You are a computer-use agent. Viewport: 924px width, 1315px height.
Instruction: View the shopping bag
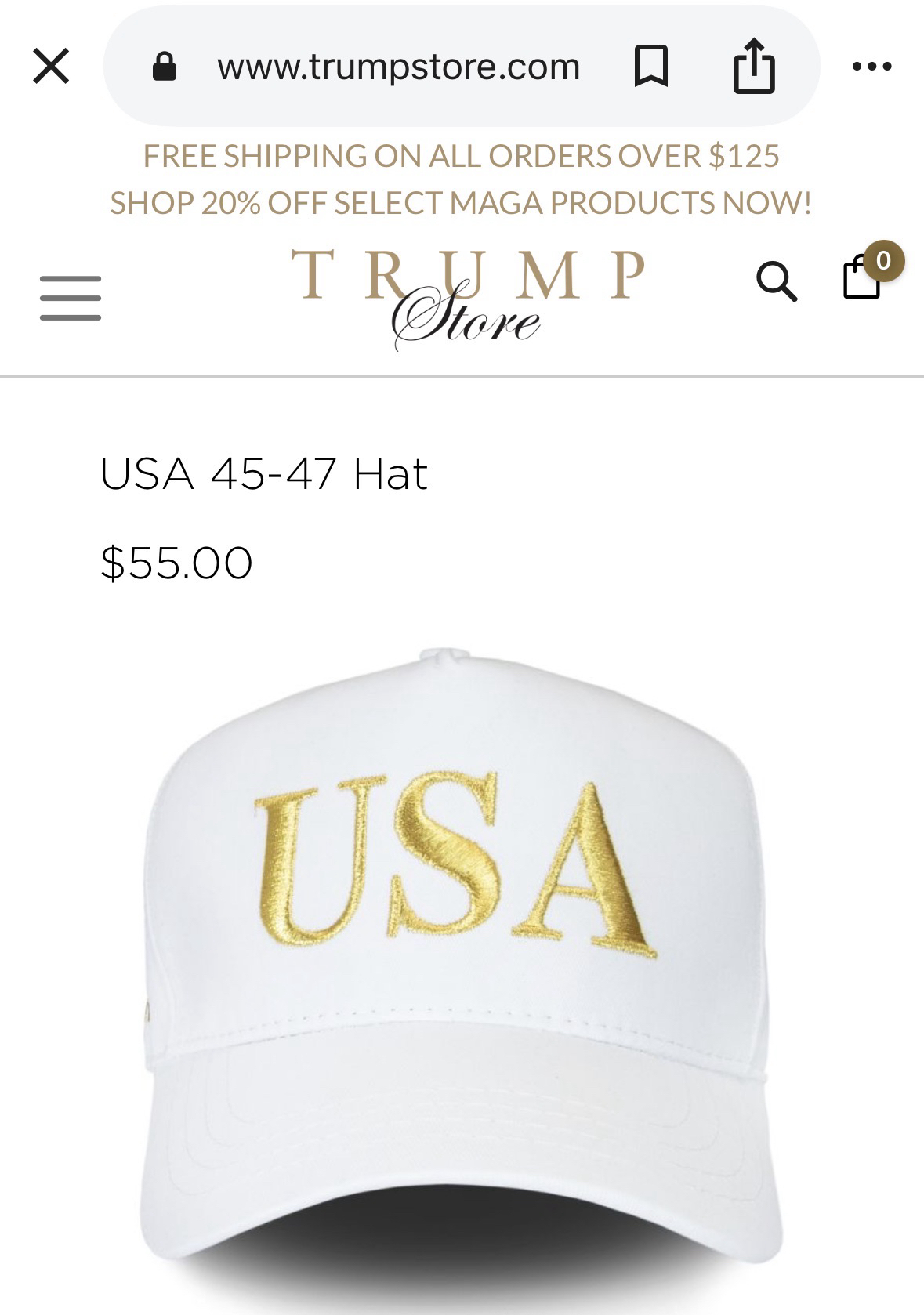864,277
